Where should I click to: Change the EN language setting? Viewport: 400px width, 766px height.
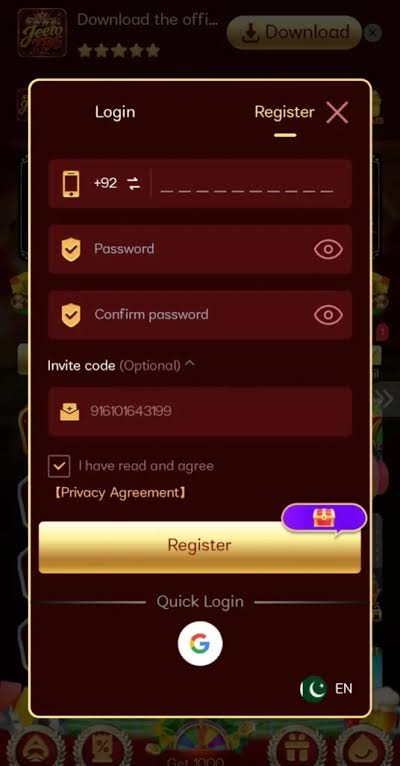(326, 689)
